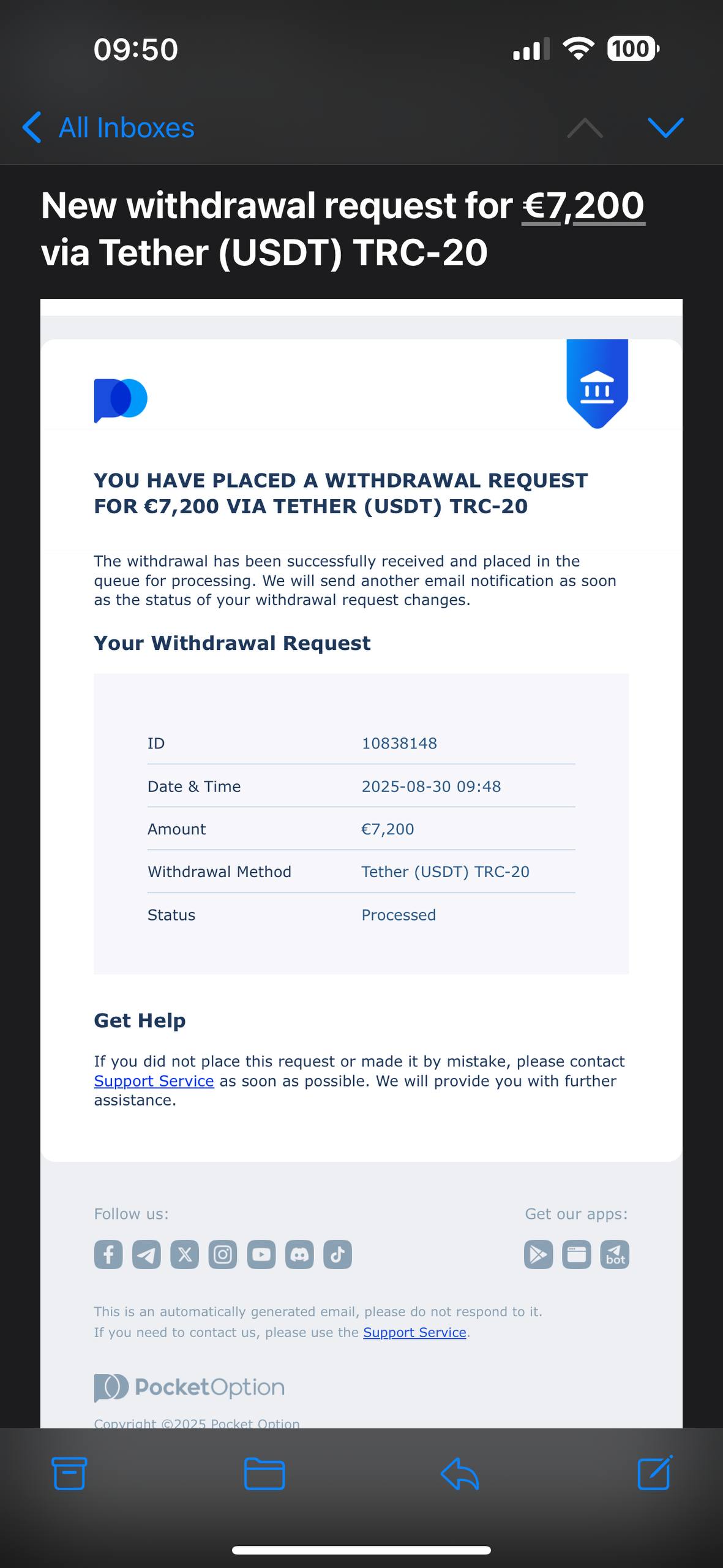
Task: Join Pocket Option's Discord server
Action: point(299,1255)
